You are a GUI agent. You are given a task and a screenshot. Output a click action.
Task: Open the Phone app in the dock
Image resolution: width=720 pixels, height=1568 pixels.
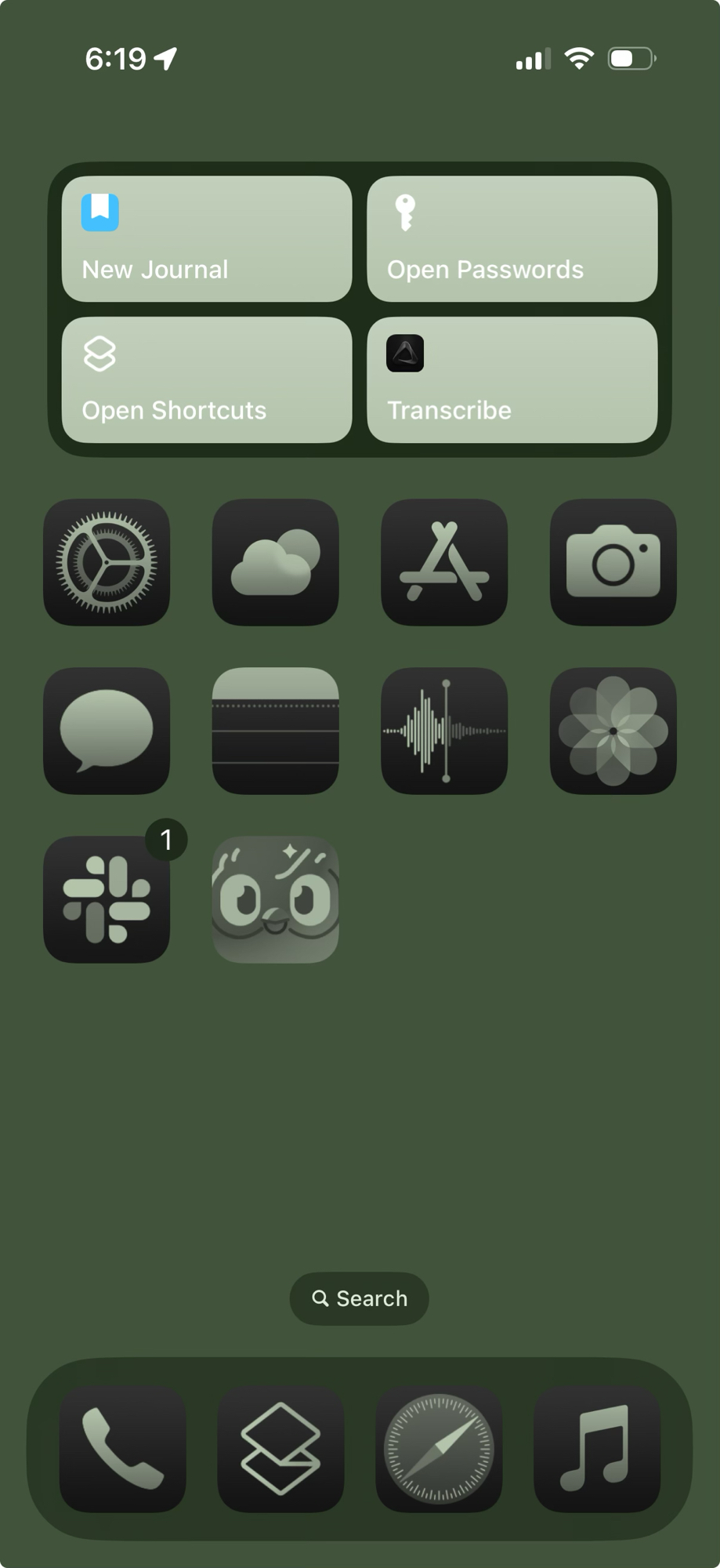tap(123, 1448)
